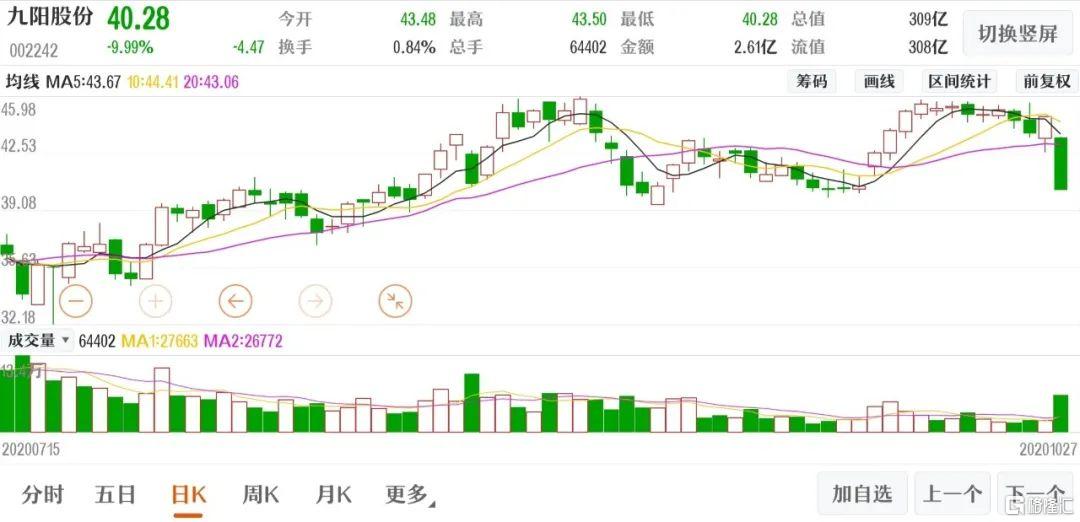Move the chart right with the arrow icon
The height and width of the screenshot is (522, 1080).
315,300
